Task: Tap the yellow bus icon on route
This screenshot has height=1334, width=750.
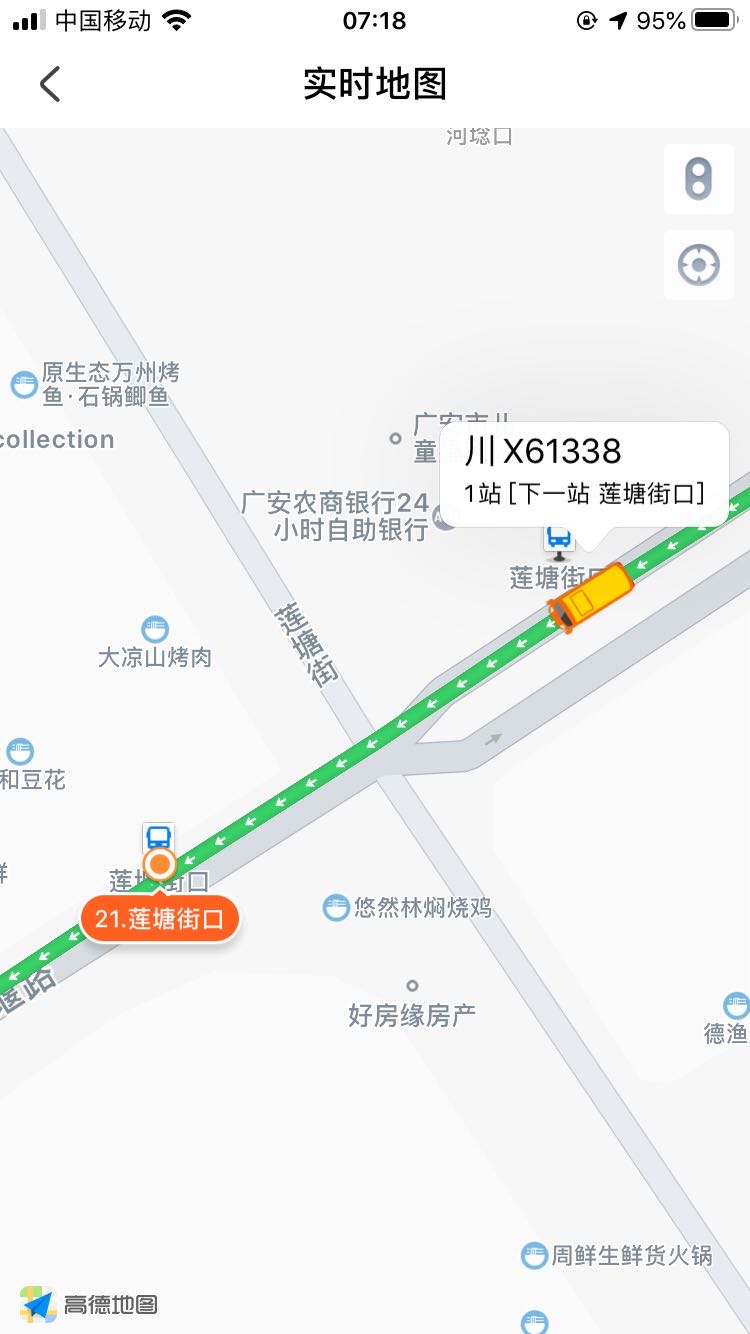Action: [x=592, y=597]
